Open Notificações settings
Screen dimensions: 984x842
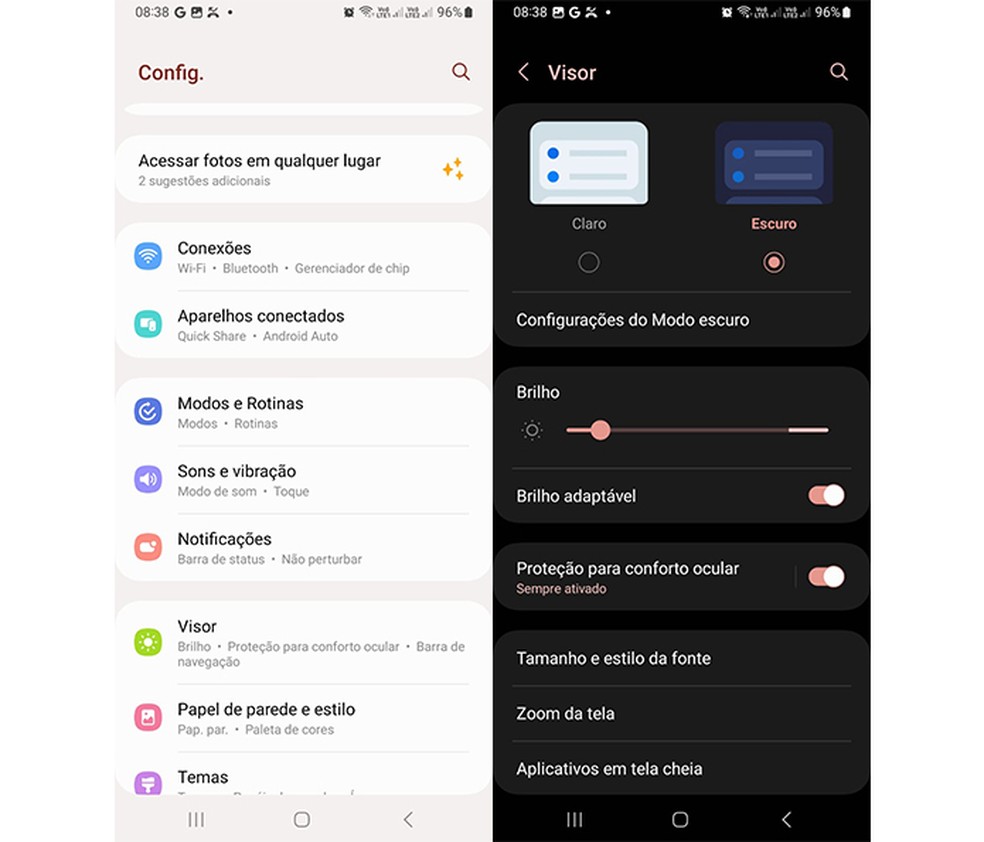coord(300,548)
